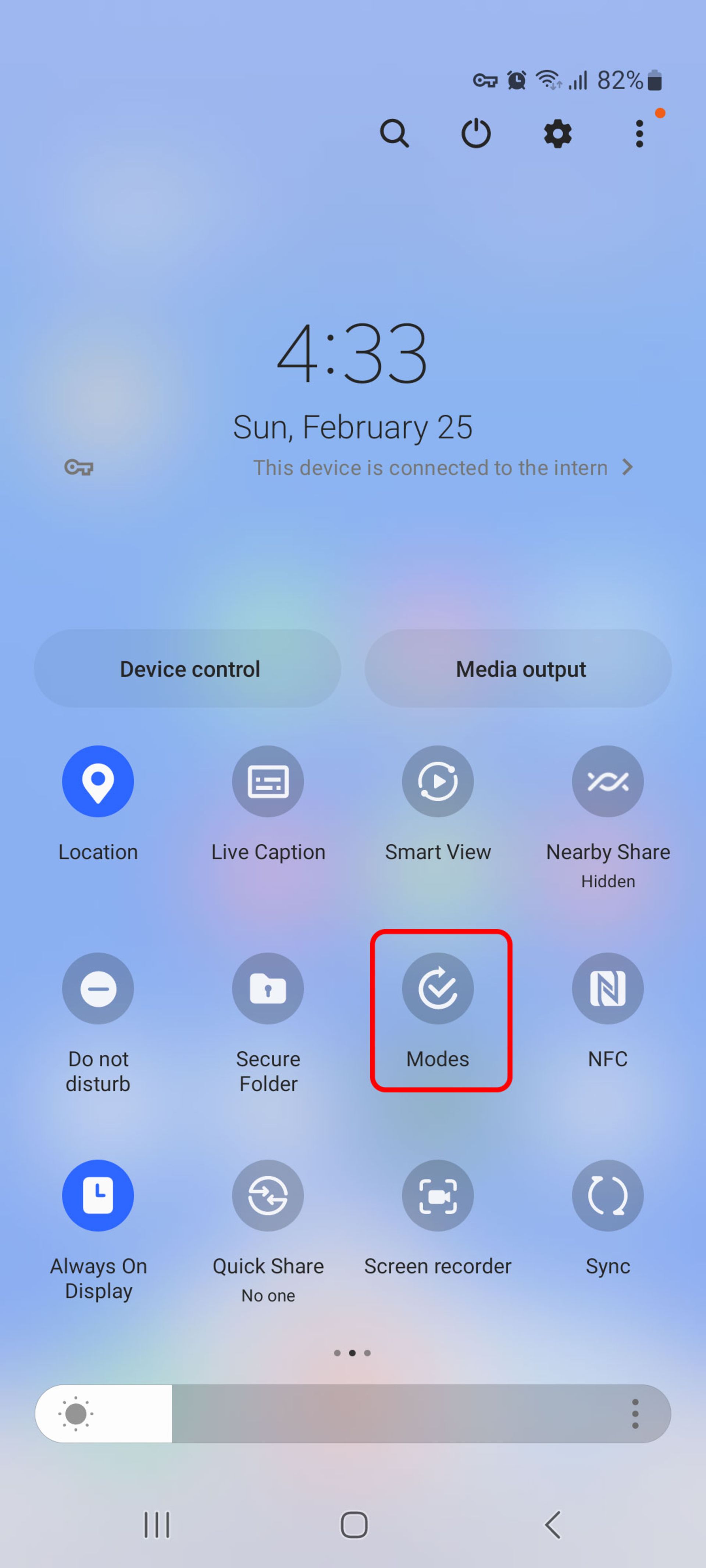Turn off Location
706x1568 pixels.
click(x=98, y=781)
